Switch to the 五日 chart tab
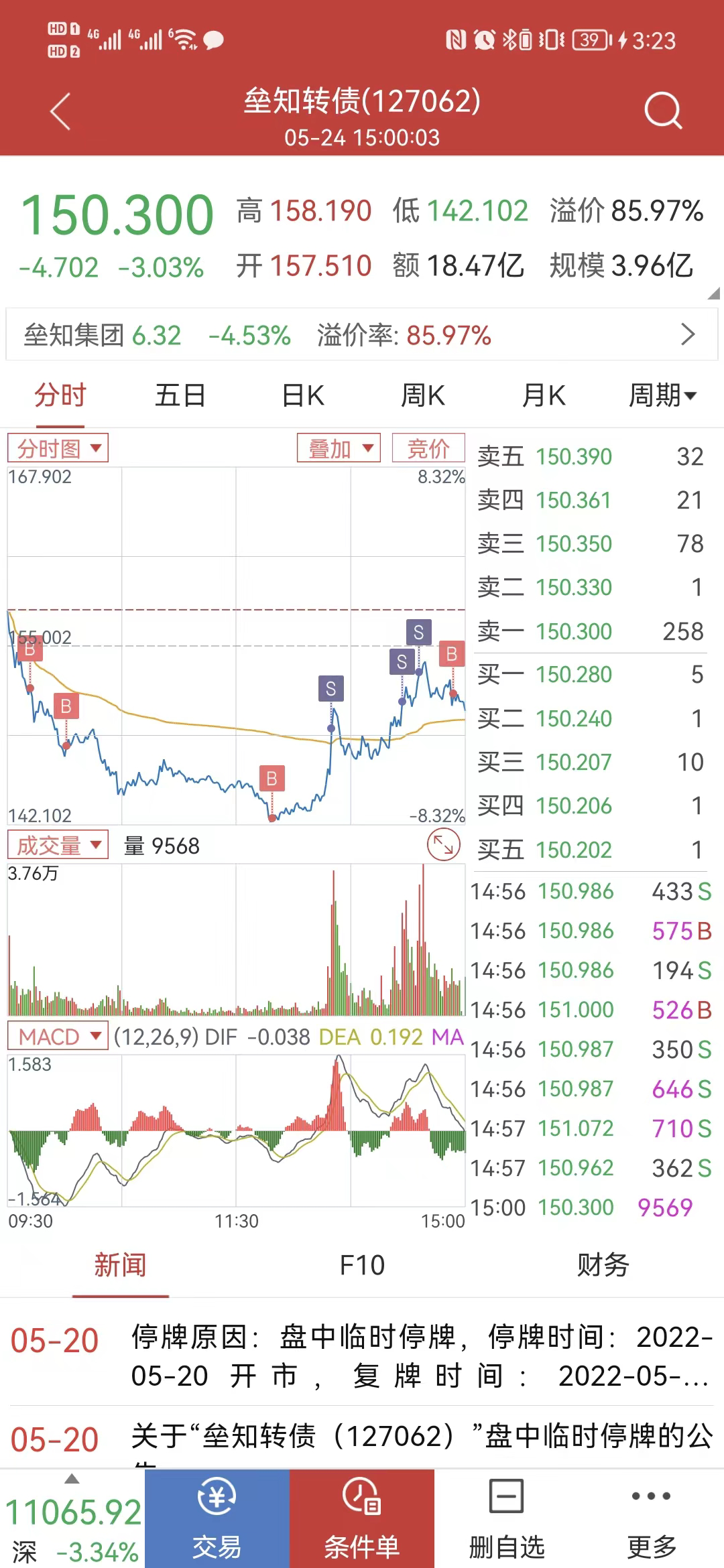 (180, 395)
